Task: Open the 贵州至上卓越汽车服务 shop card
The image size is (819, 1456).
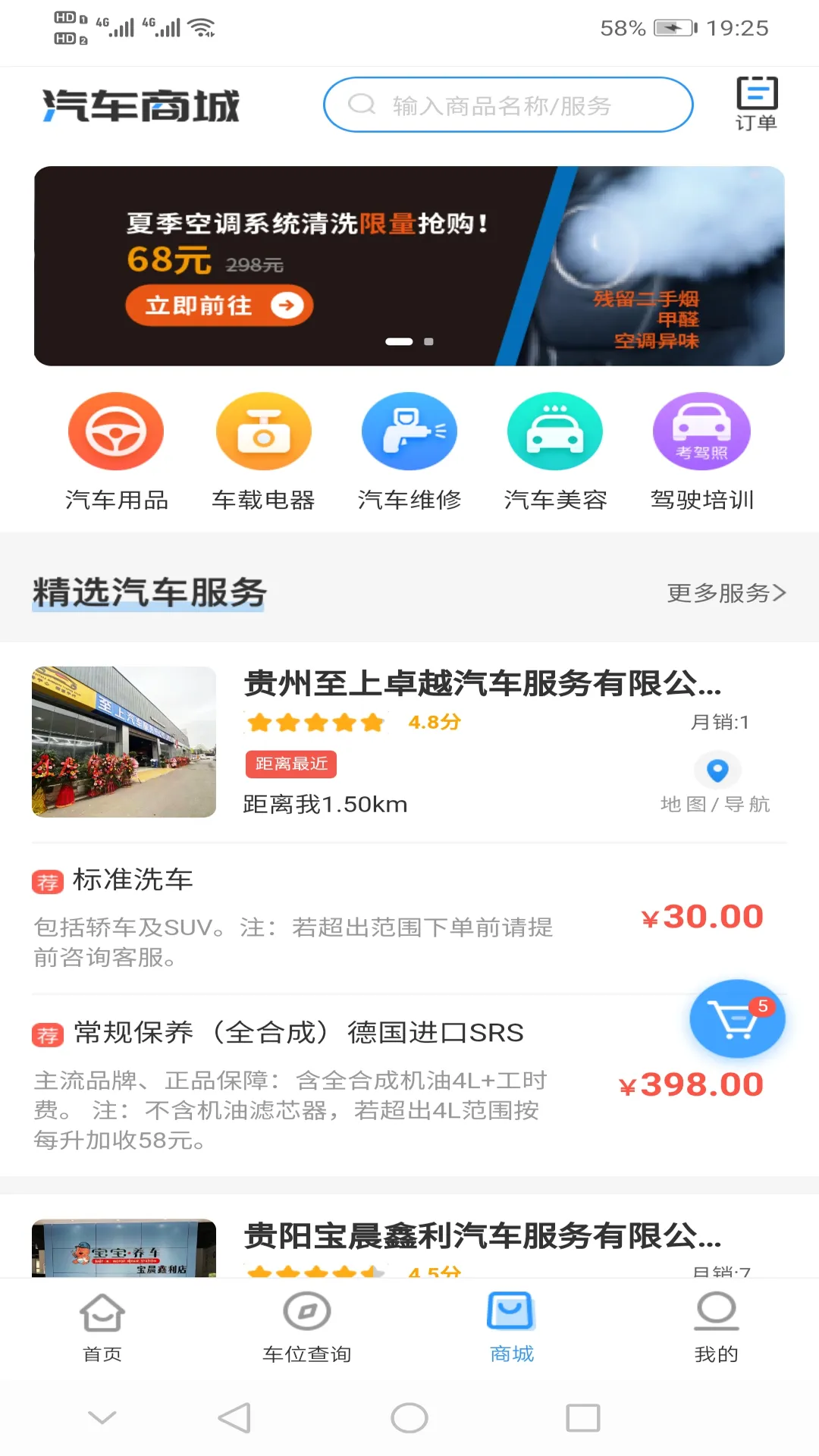Action: [x=482, y=684]
